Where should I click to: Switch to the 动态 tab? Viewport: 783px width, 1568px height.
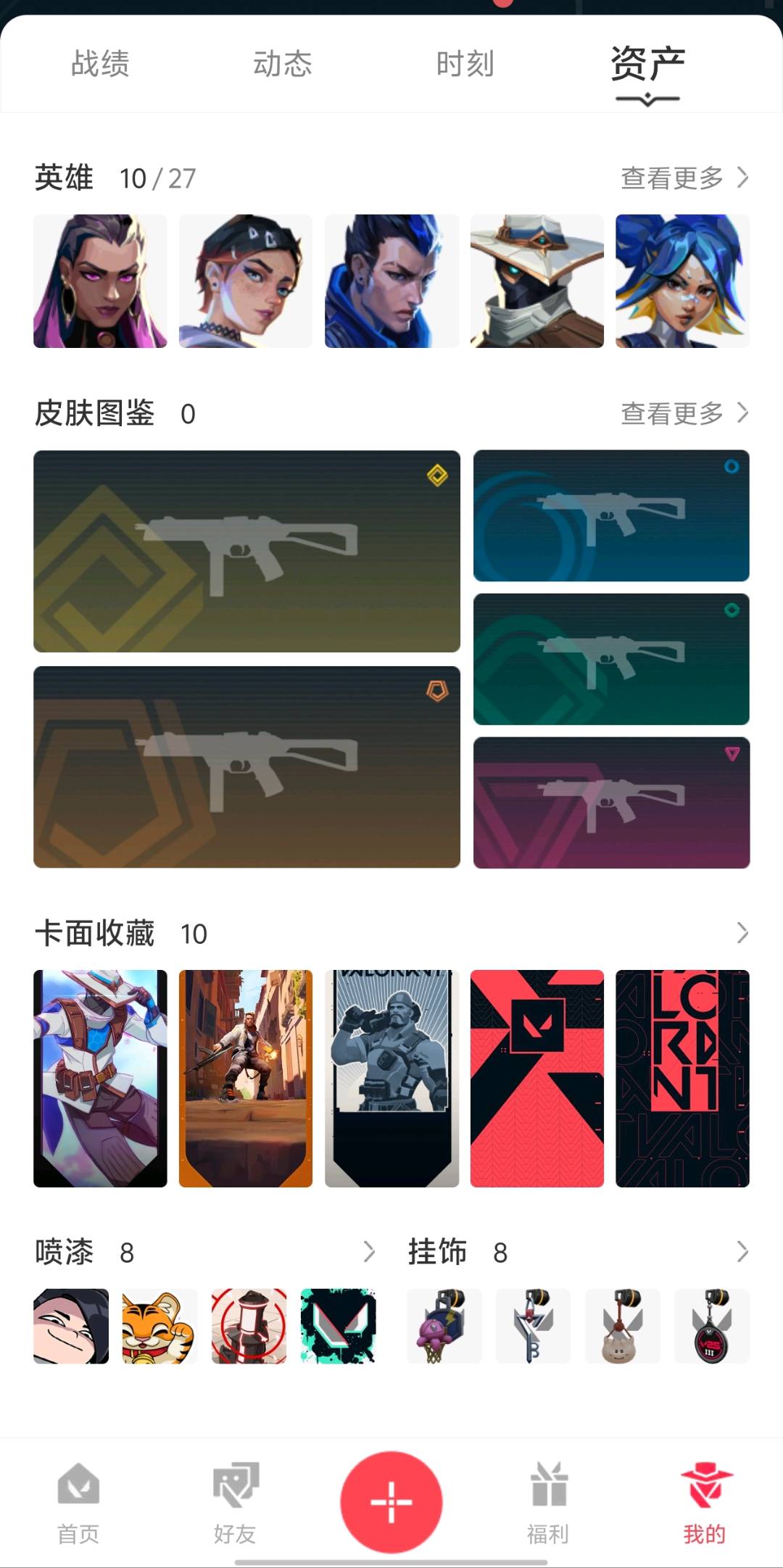pyautogui.click(x=283, y=64)
